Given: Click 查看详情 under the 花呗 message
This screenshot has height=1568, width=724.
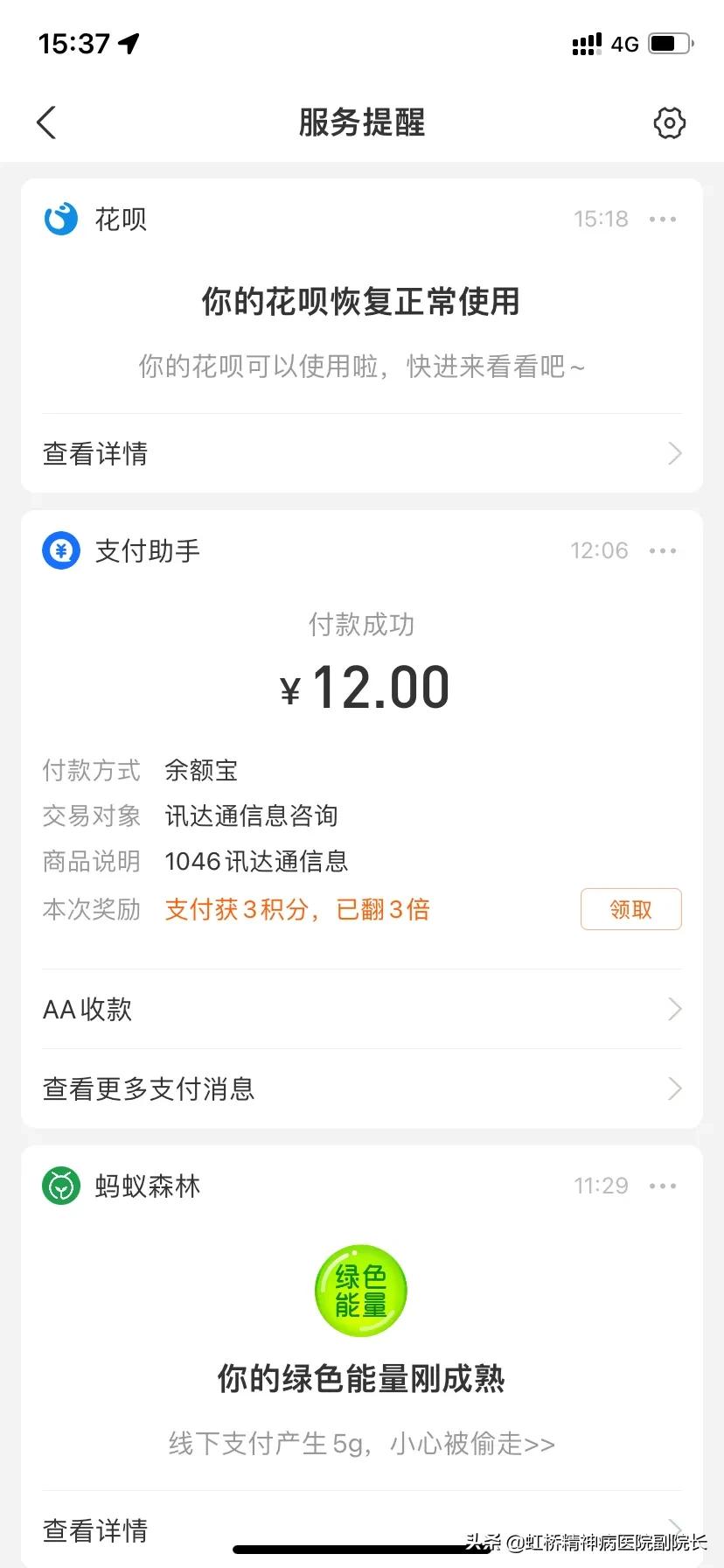Looking at the screenshot, I should (94, 453).
